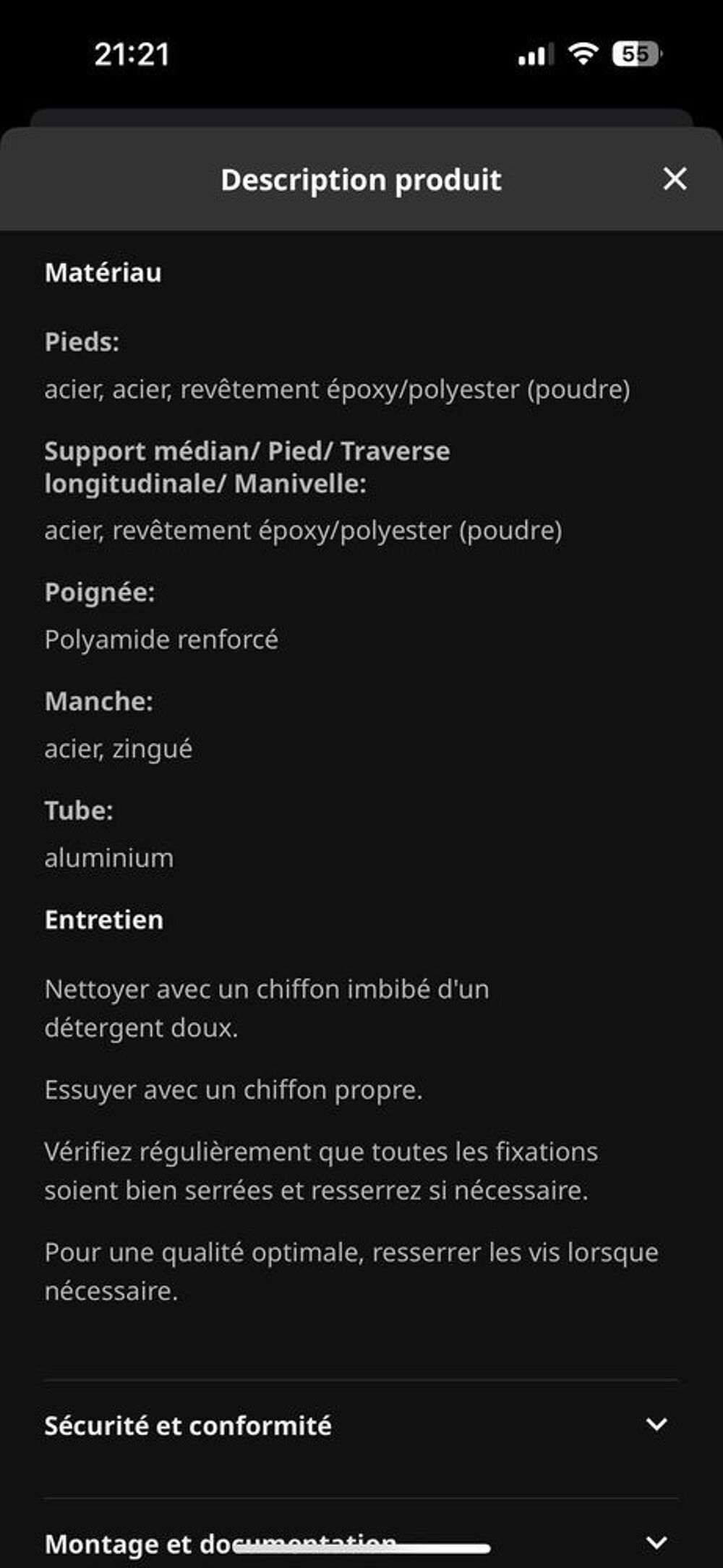This screenshot has width=723, height=1568.
Task: Expand the Sécurité et conformité section
Action: [361, 1425]
